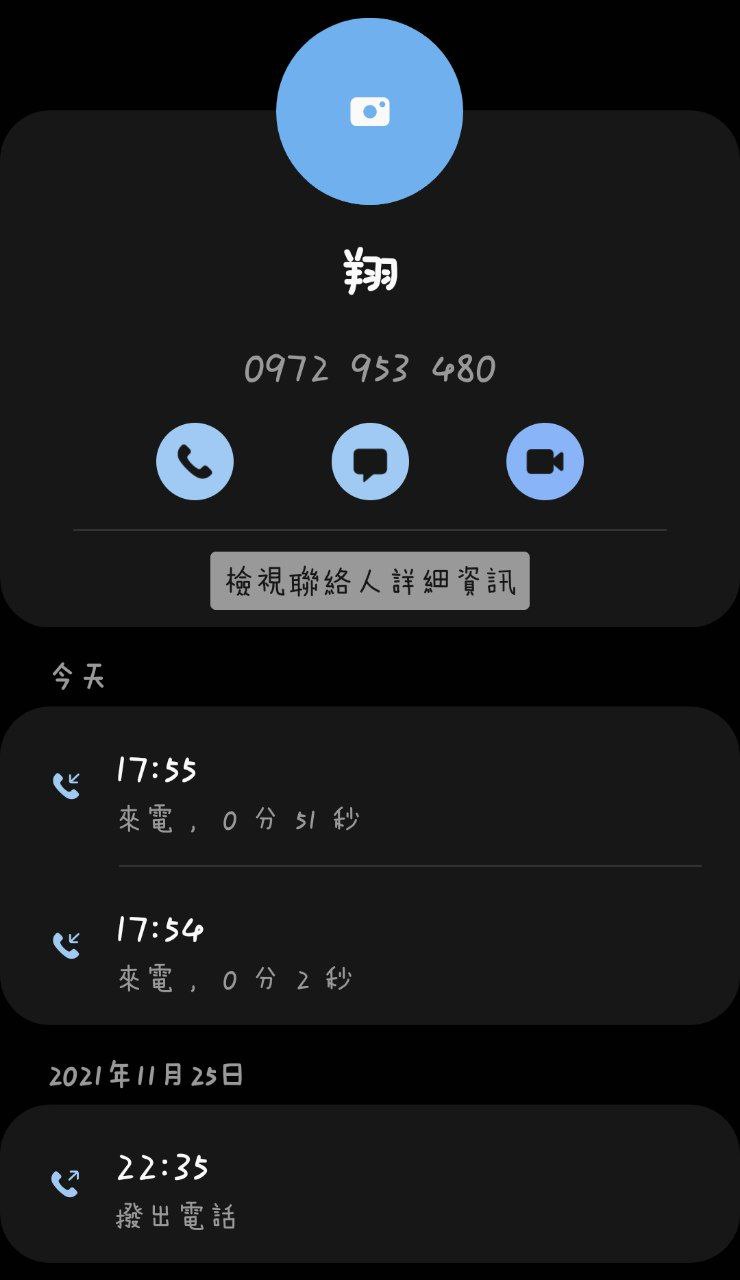View the 22:35 outgoing call entry
Image resolution: width=740 pixels, height=1280 pixels.
point(370,1190)
